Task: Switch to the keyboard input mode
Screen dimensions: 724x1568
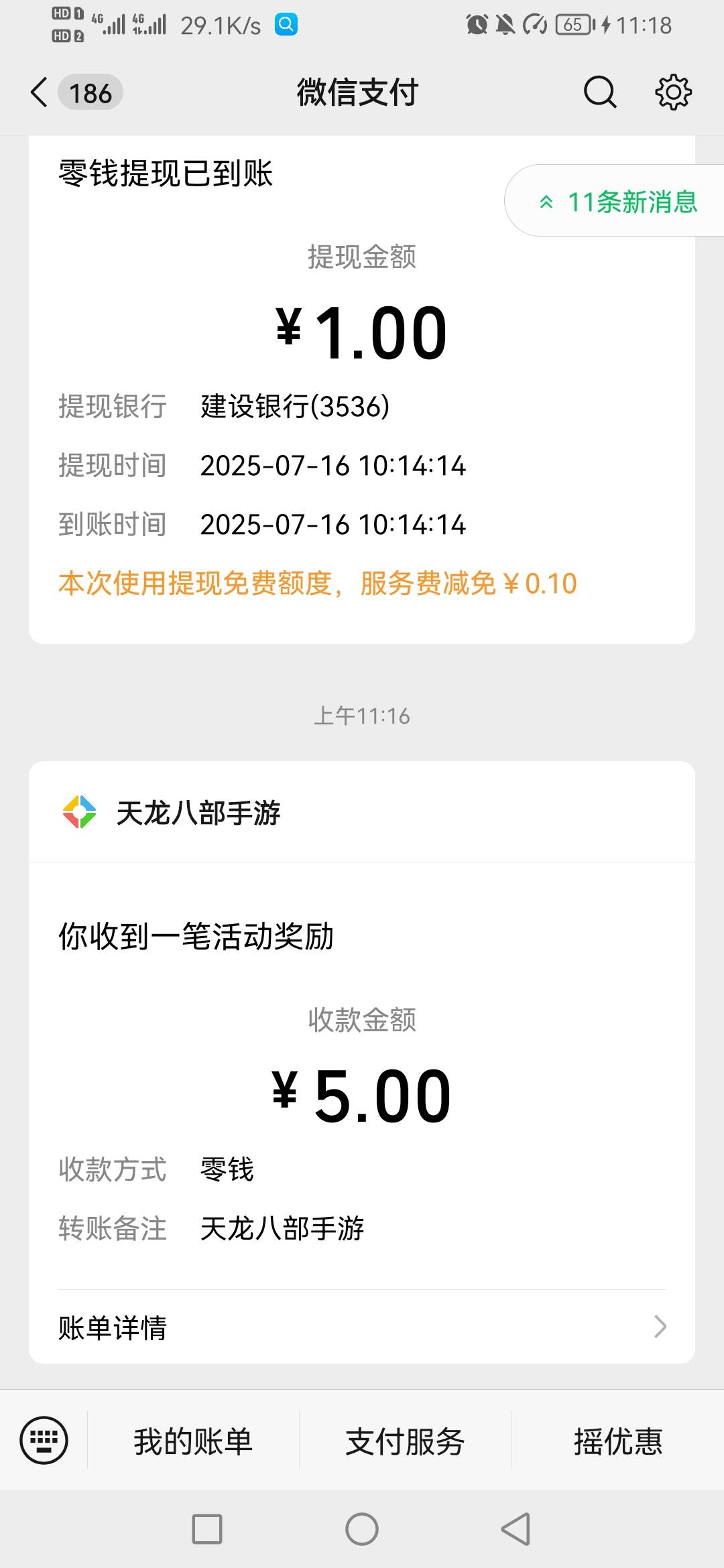Action: coord(44,1440)
